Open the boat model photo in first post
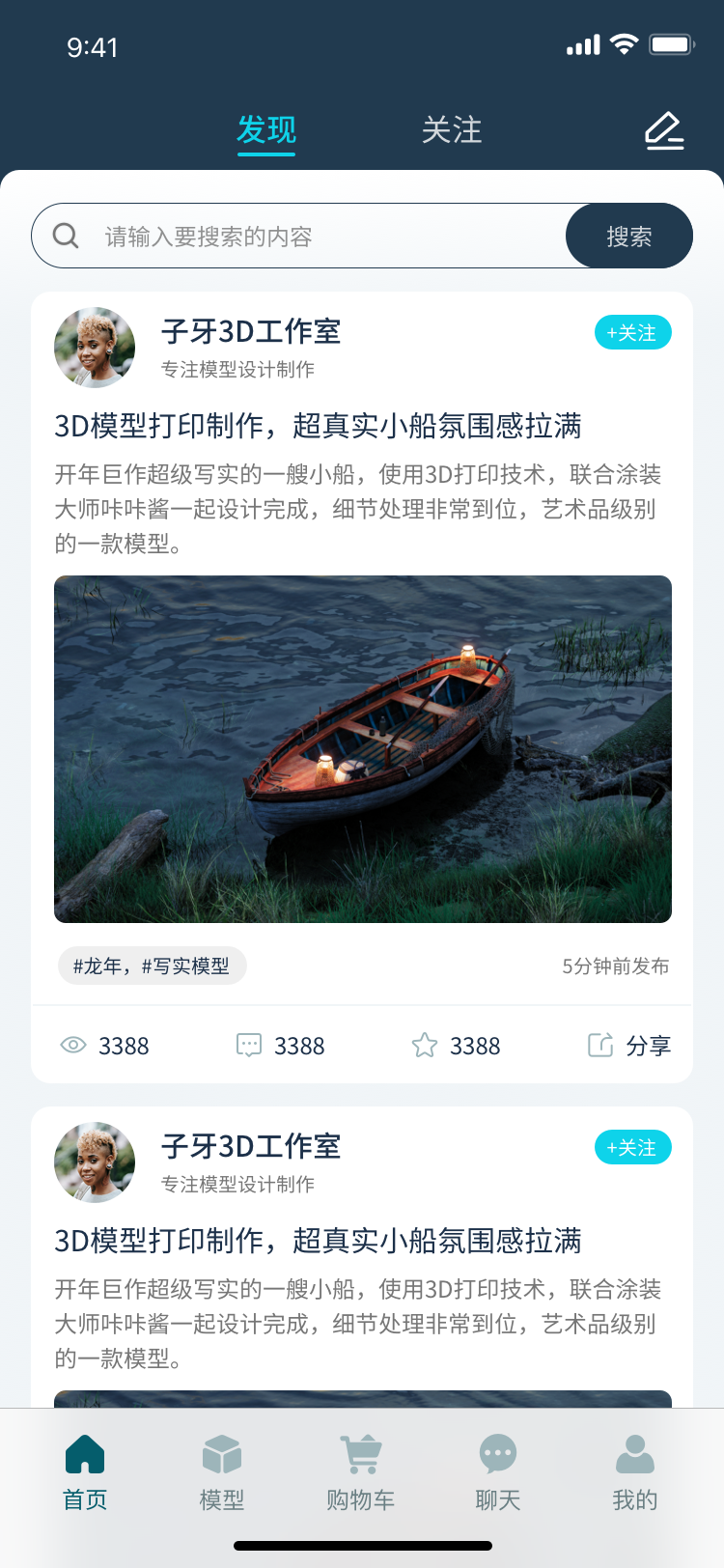The width and height of the screenshot is (724, 1568). pyautogui.click(x=363, y=749)
